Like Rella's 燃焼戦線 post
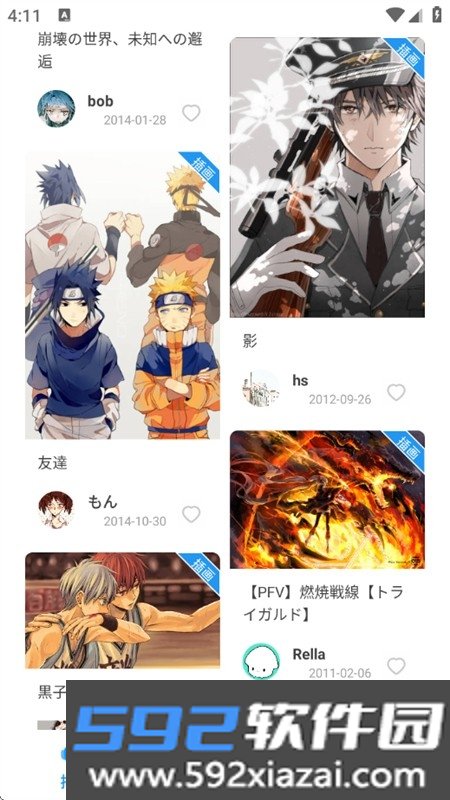The image size is (450, 800). pyautogui.click(x=396, y=666)
